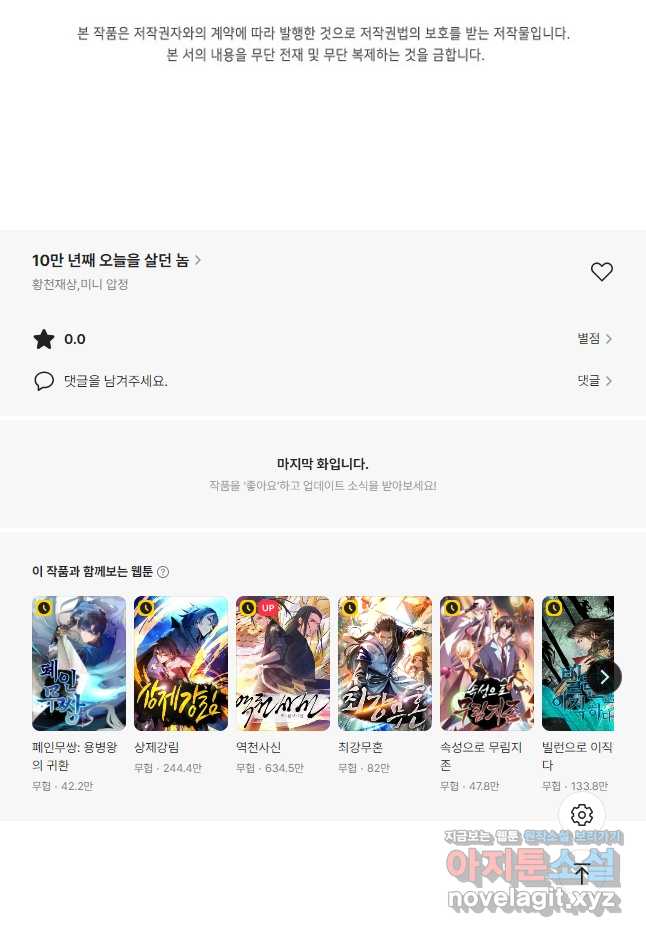The image size is (646, 937).
Task: Open viewer settings gear
Action: pos(582,814)
